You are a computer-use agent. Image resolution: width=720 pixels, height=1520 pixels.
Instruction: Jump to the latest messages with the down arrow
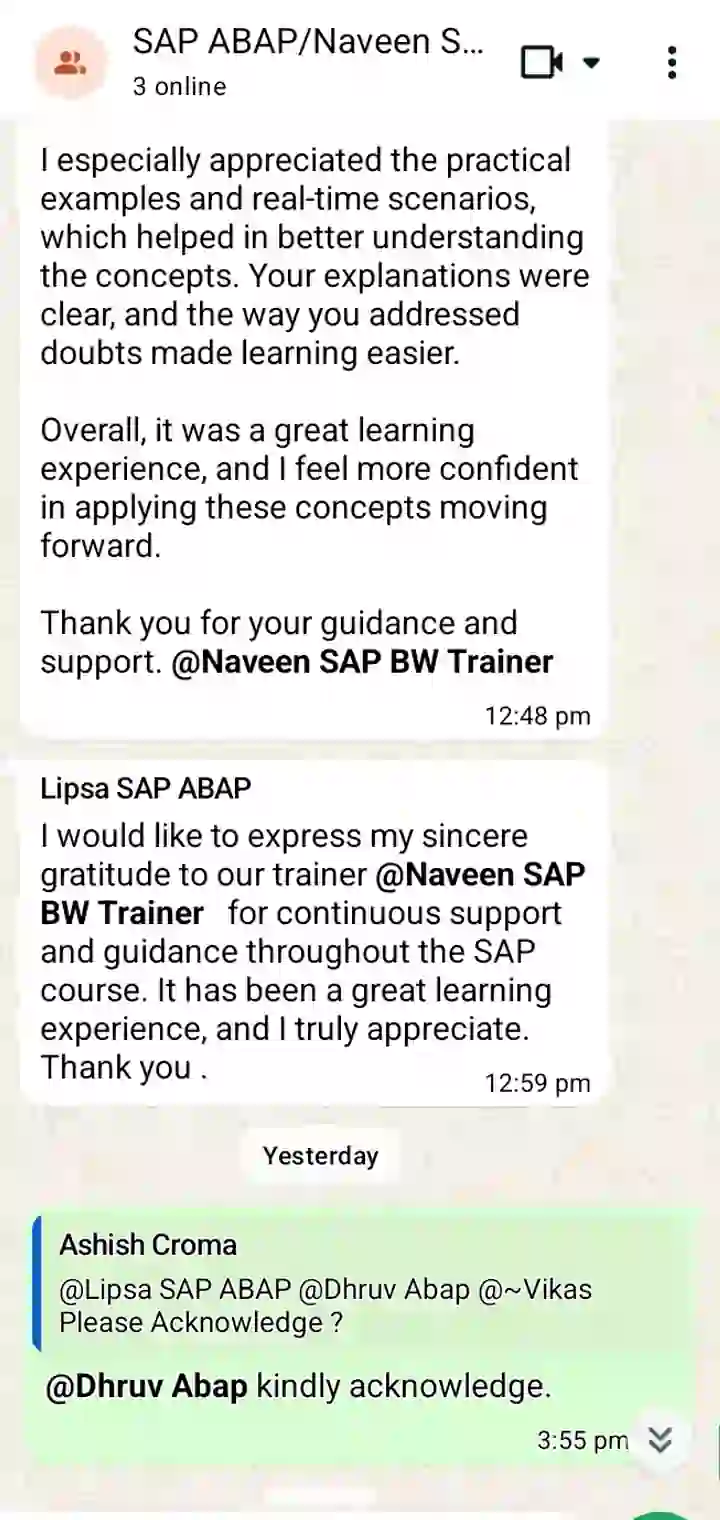[660, 1439]
